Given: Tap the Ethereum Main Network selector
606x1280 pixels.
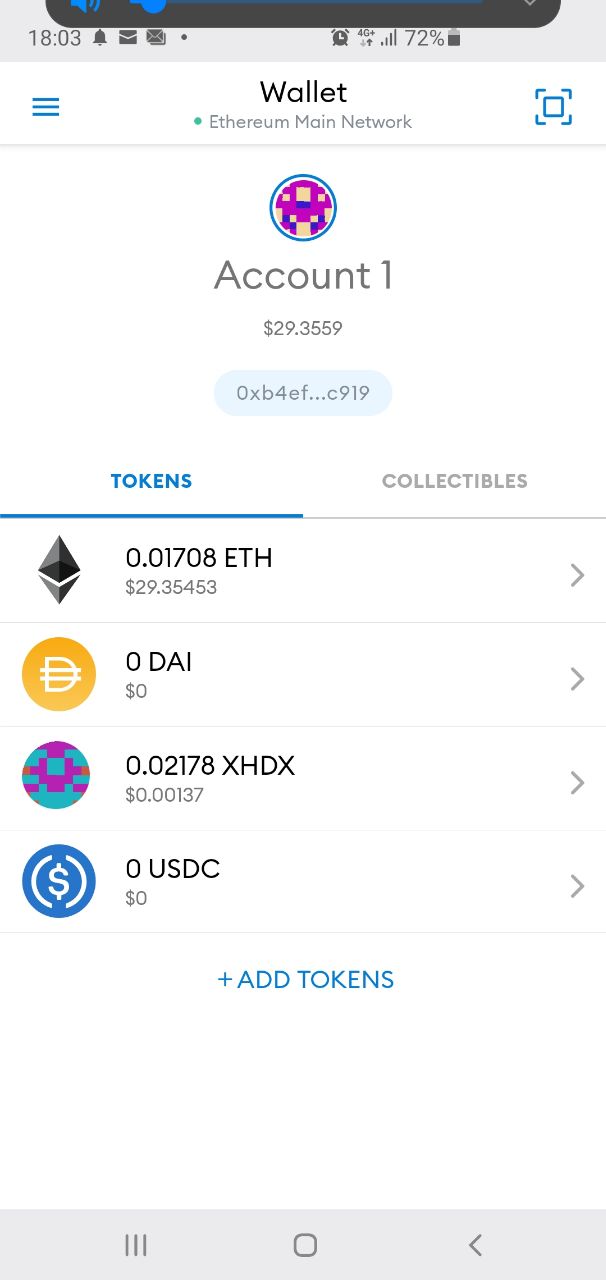Looking at the screenshot, I should point(303,122).
